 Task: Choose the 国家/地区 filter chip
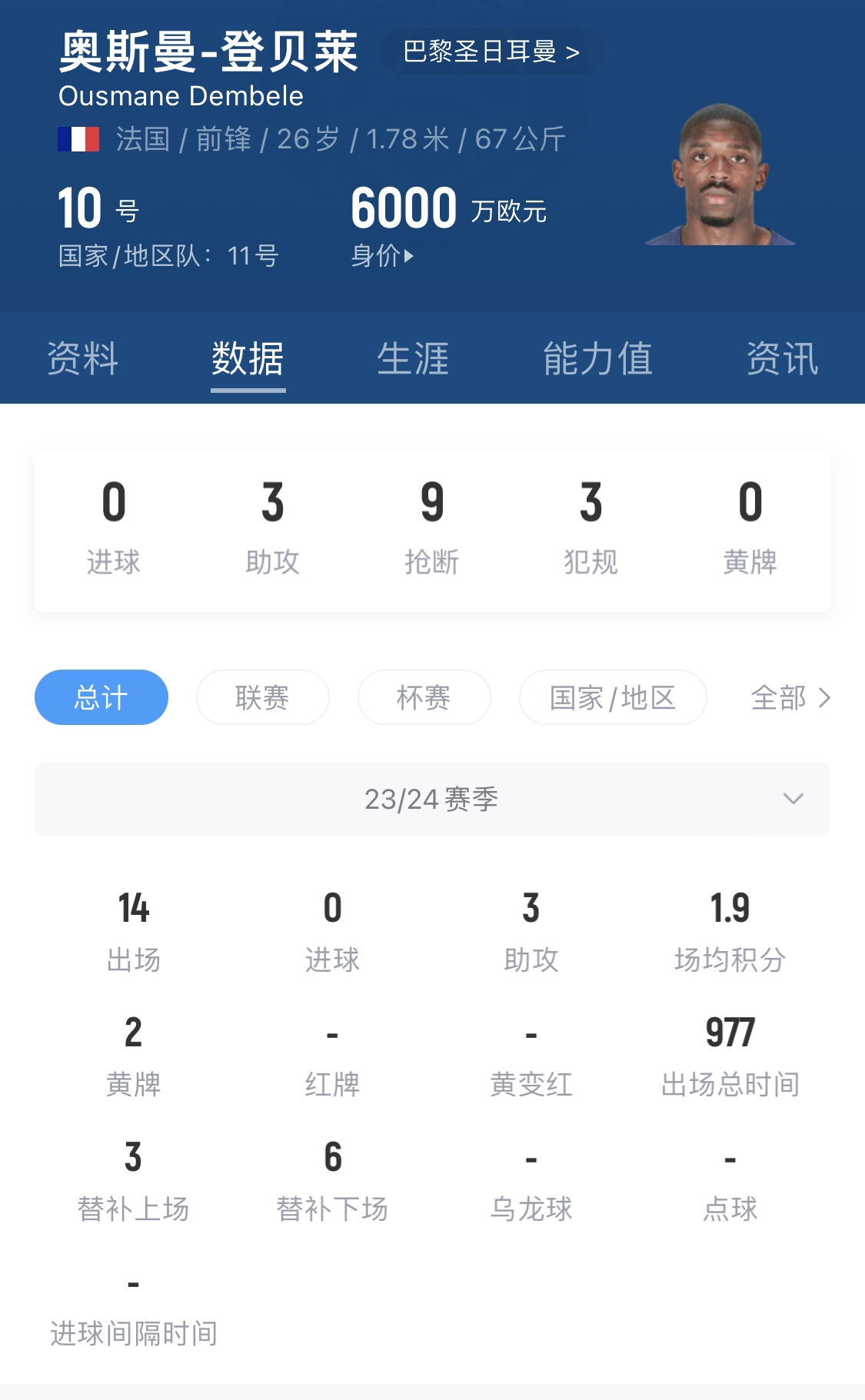(x=613, y=697)
